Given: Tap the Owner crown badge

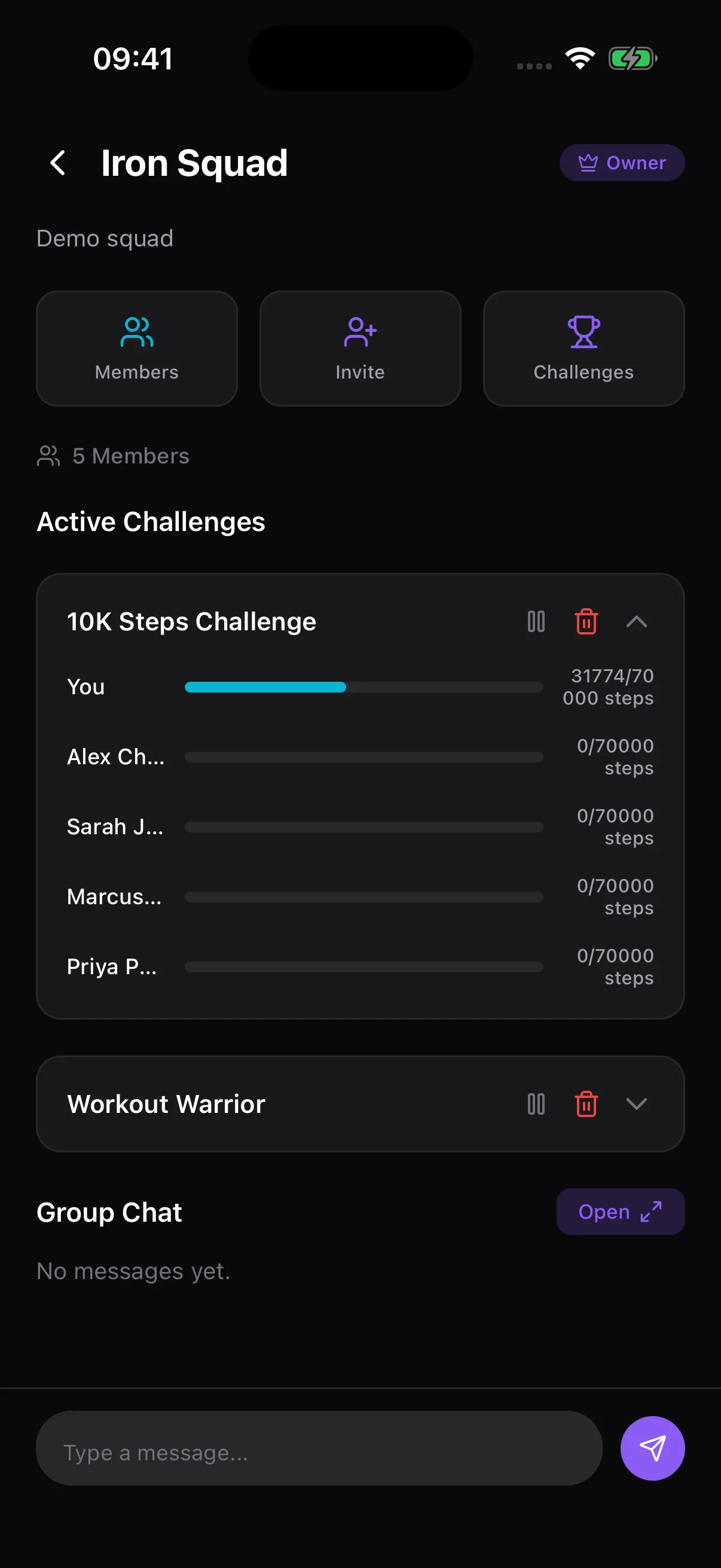Looking at the screenshot, I should coord(622,163).
